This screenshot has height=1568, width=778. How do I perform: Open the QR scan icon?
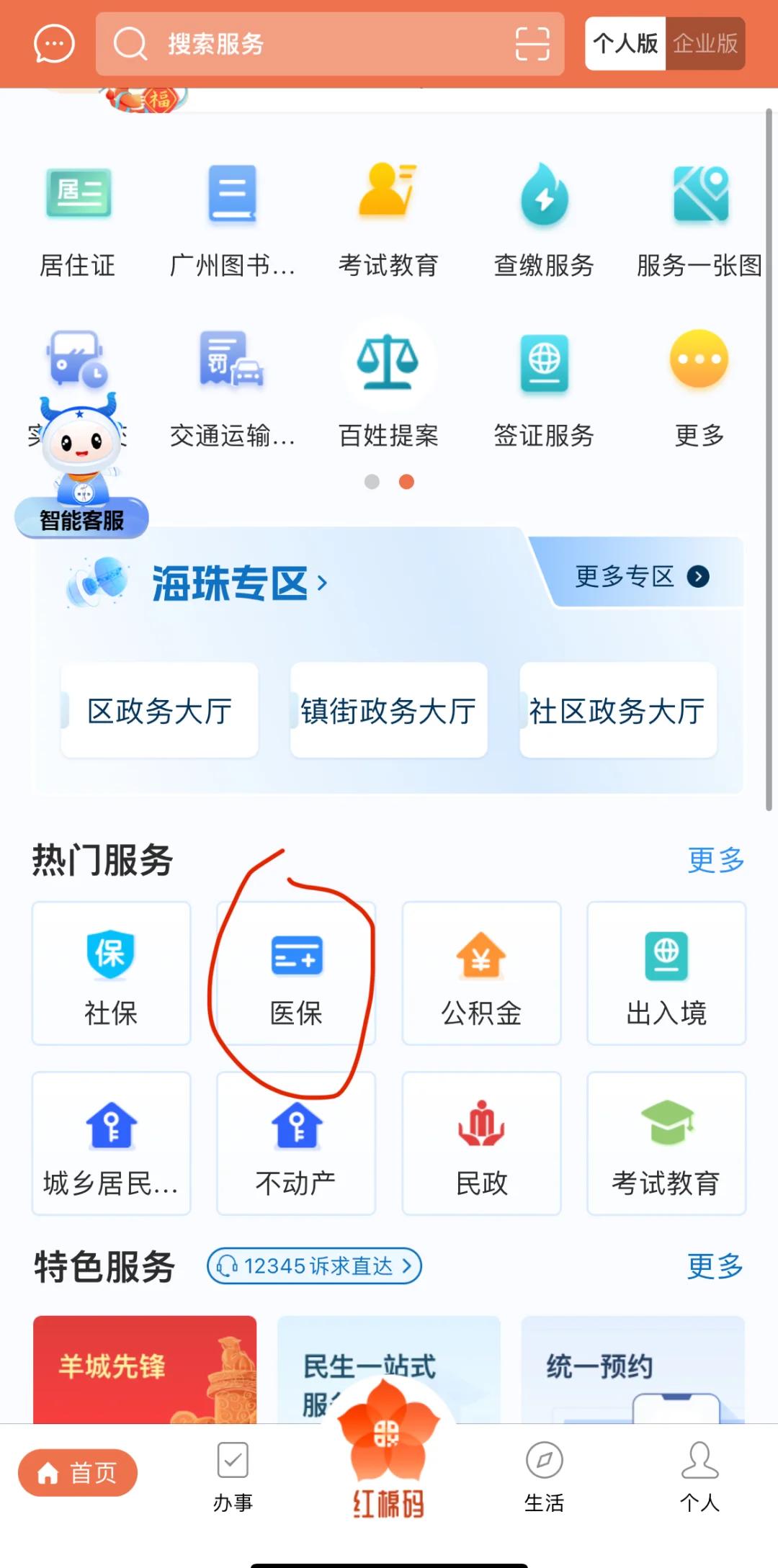pyautogui.click(x=532, y=44)
